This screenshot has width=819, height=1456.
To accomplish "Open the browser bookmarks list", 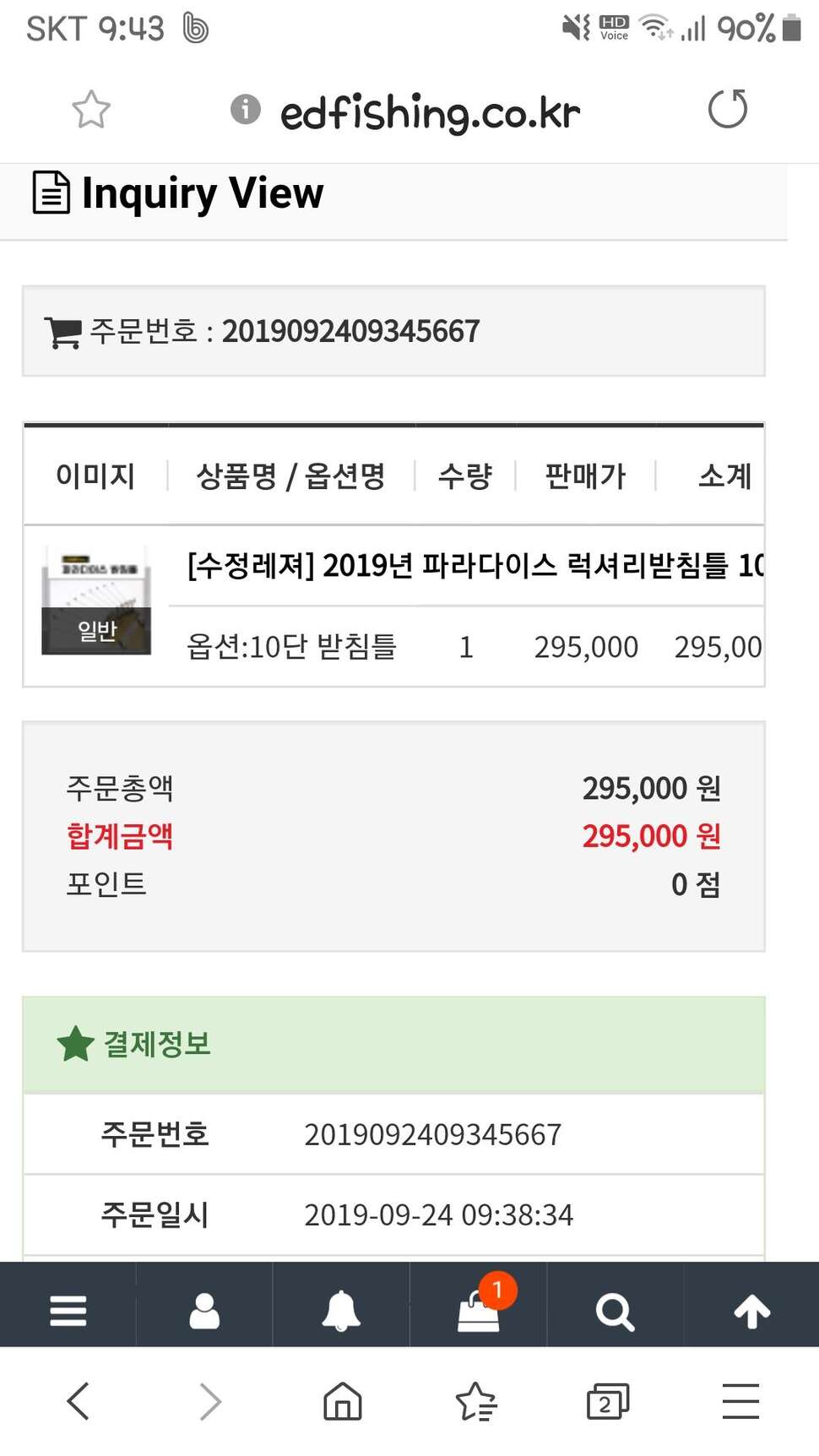I will (476, 1401).
